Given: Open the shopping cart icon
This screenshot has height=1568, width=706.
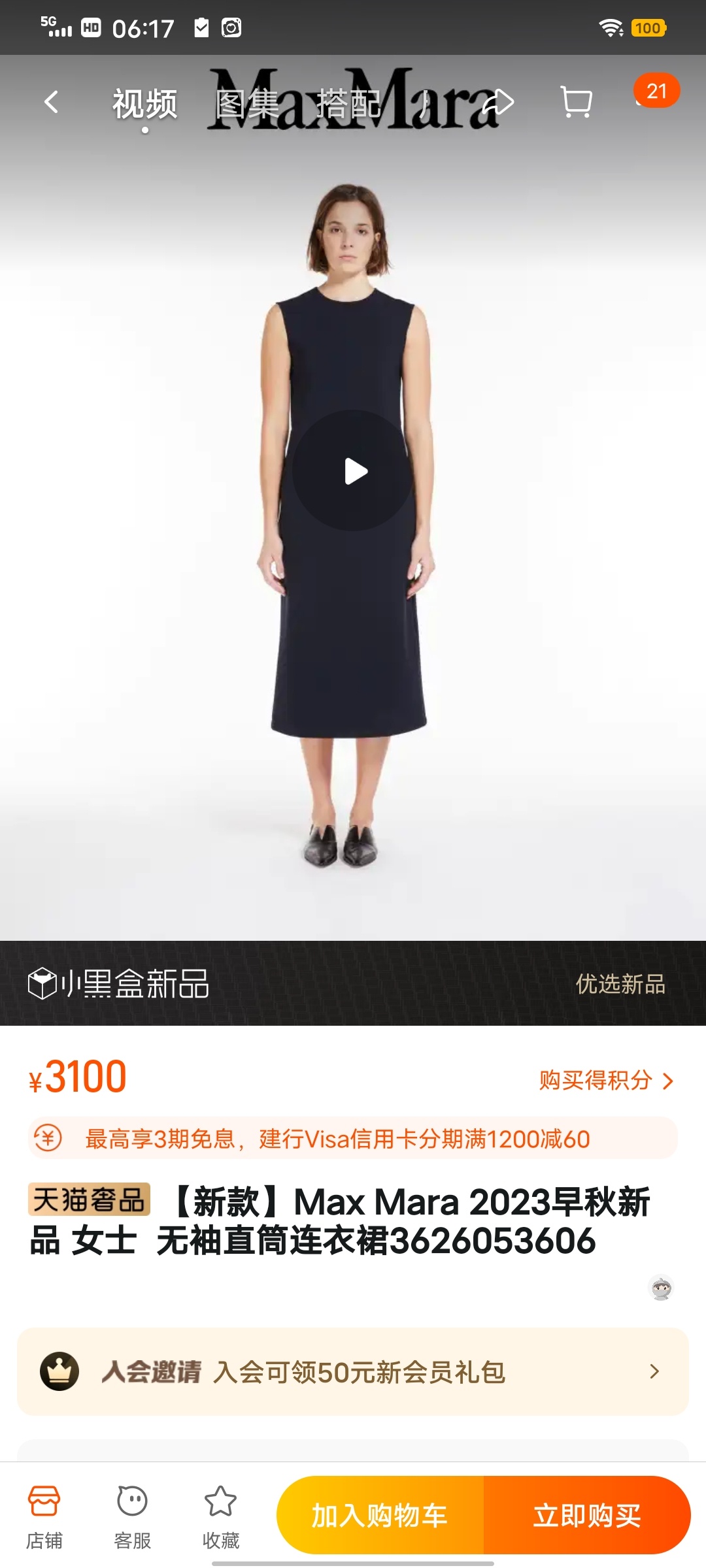Looking at the screenshot, I should point(577,103).
